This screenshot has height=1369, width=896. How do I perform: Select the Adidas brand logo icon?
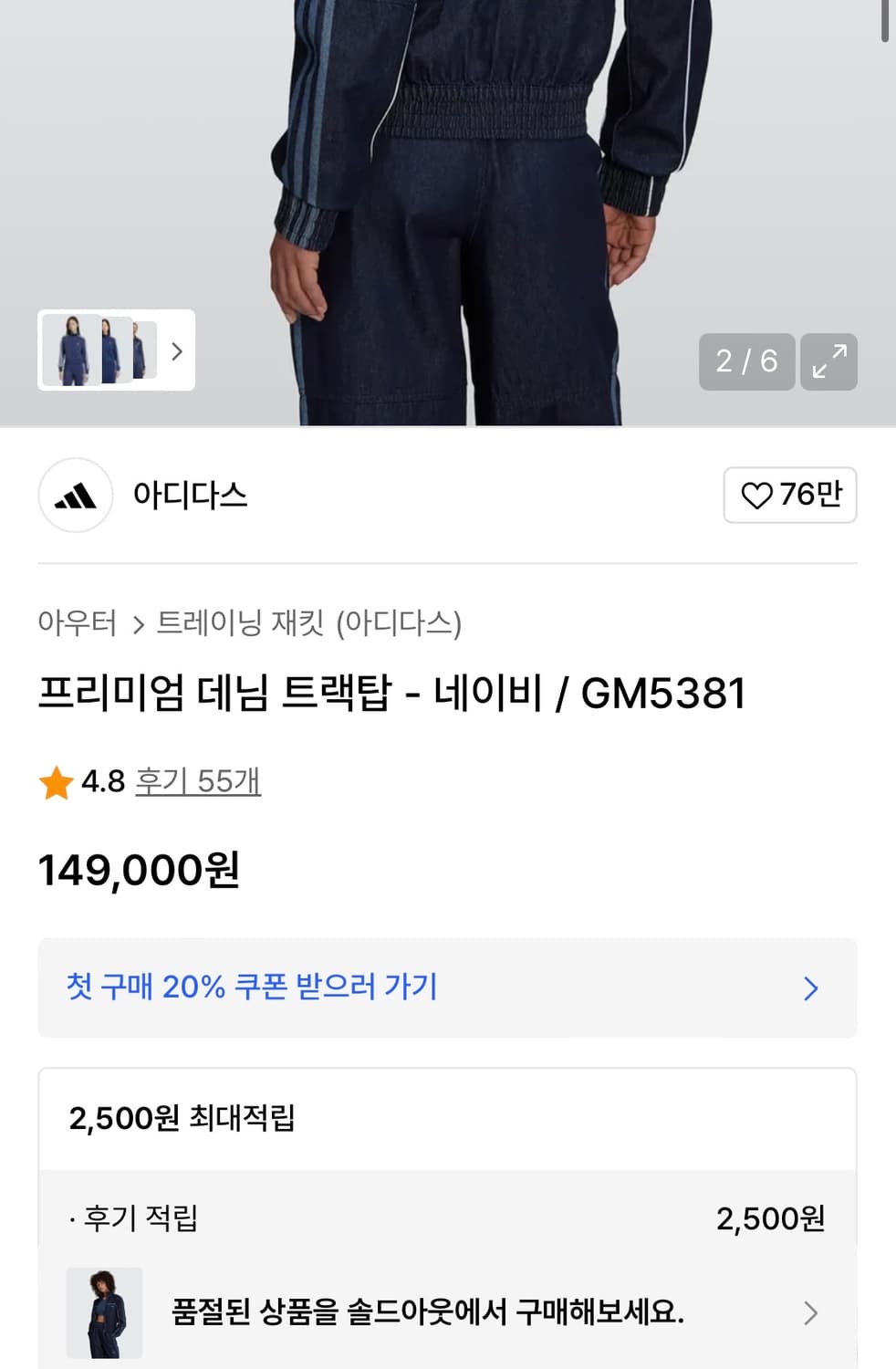coord(75,496)
